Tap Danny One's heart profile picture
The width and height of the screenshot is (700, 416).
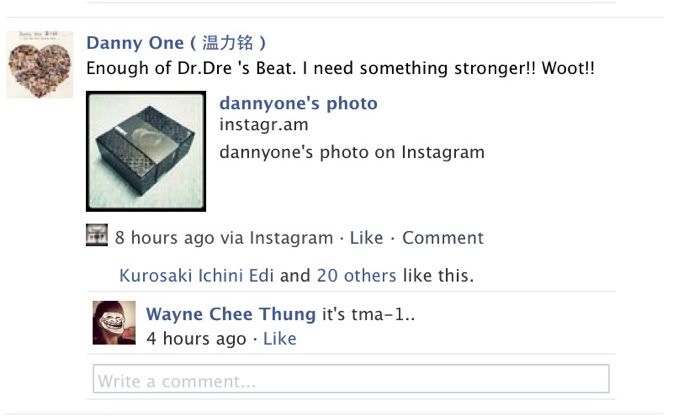coord(40,65)
